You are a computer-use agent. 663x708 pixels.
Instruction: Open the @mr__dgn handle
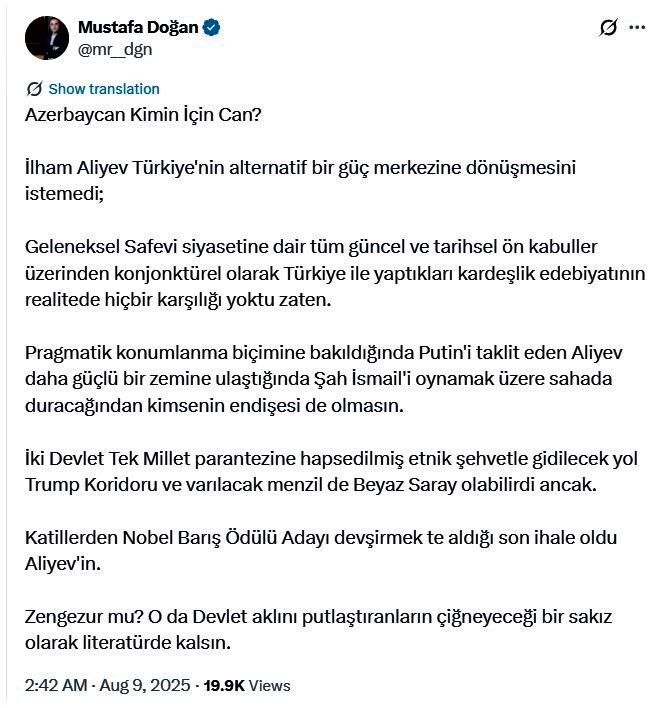click(114, 48)
